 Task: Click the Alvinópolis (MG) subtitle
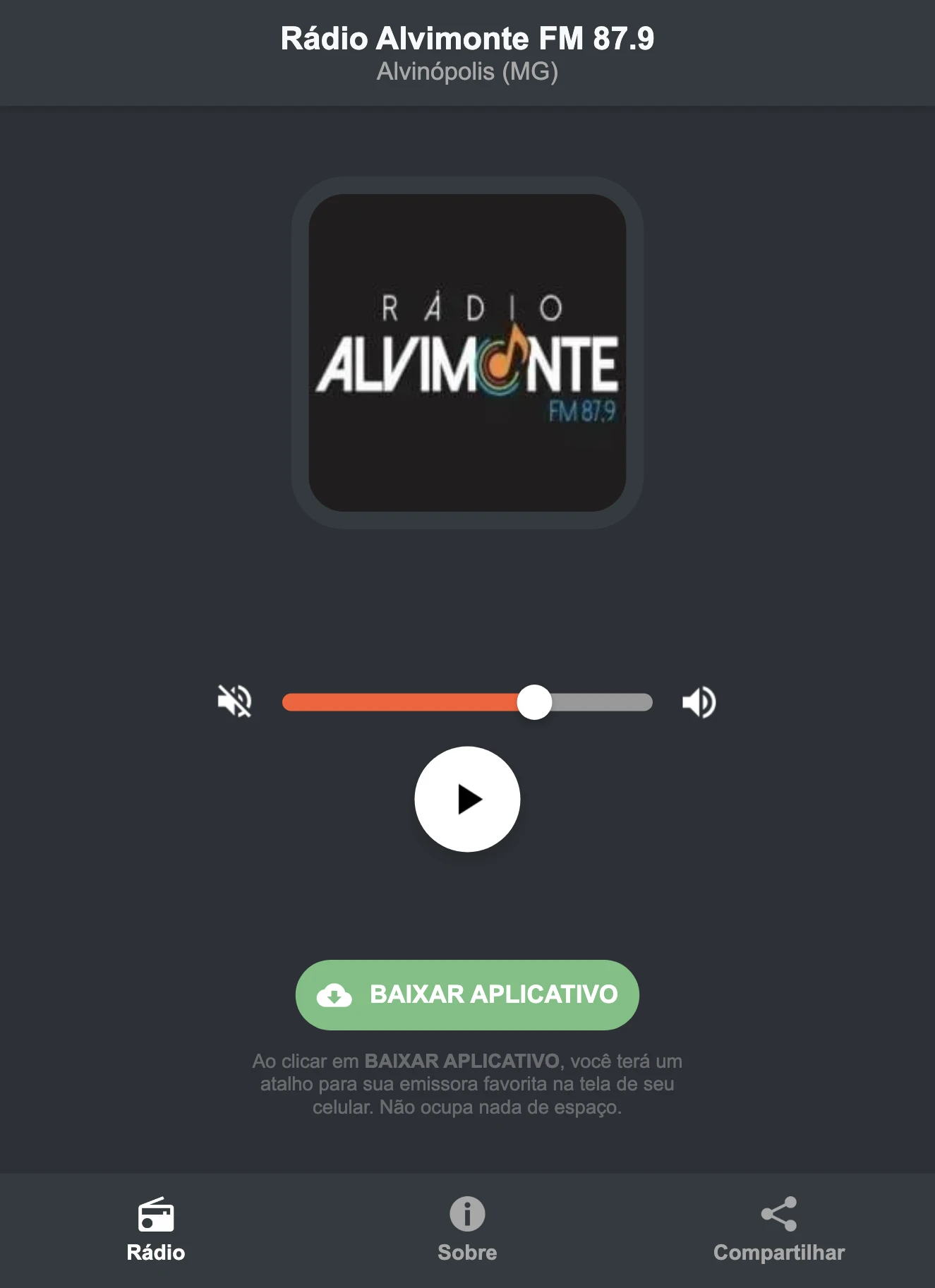pos(467,71)
